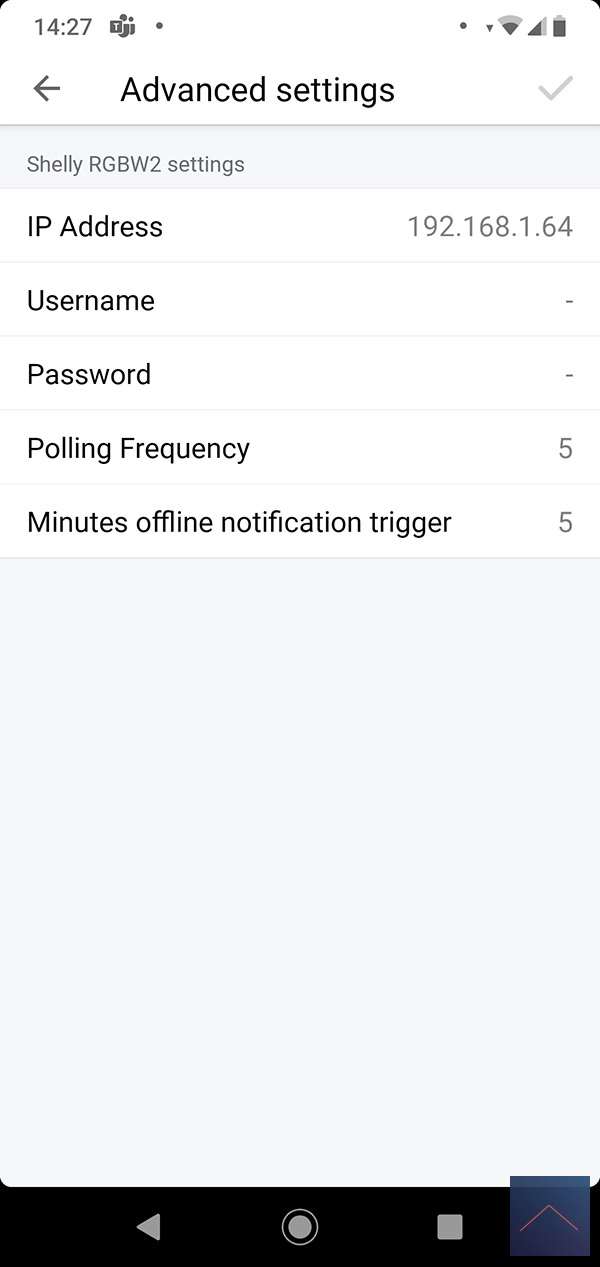Screen dimensions: 600x1267
Task: Tap the system home button
Action: coord(300,1226)
